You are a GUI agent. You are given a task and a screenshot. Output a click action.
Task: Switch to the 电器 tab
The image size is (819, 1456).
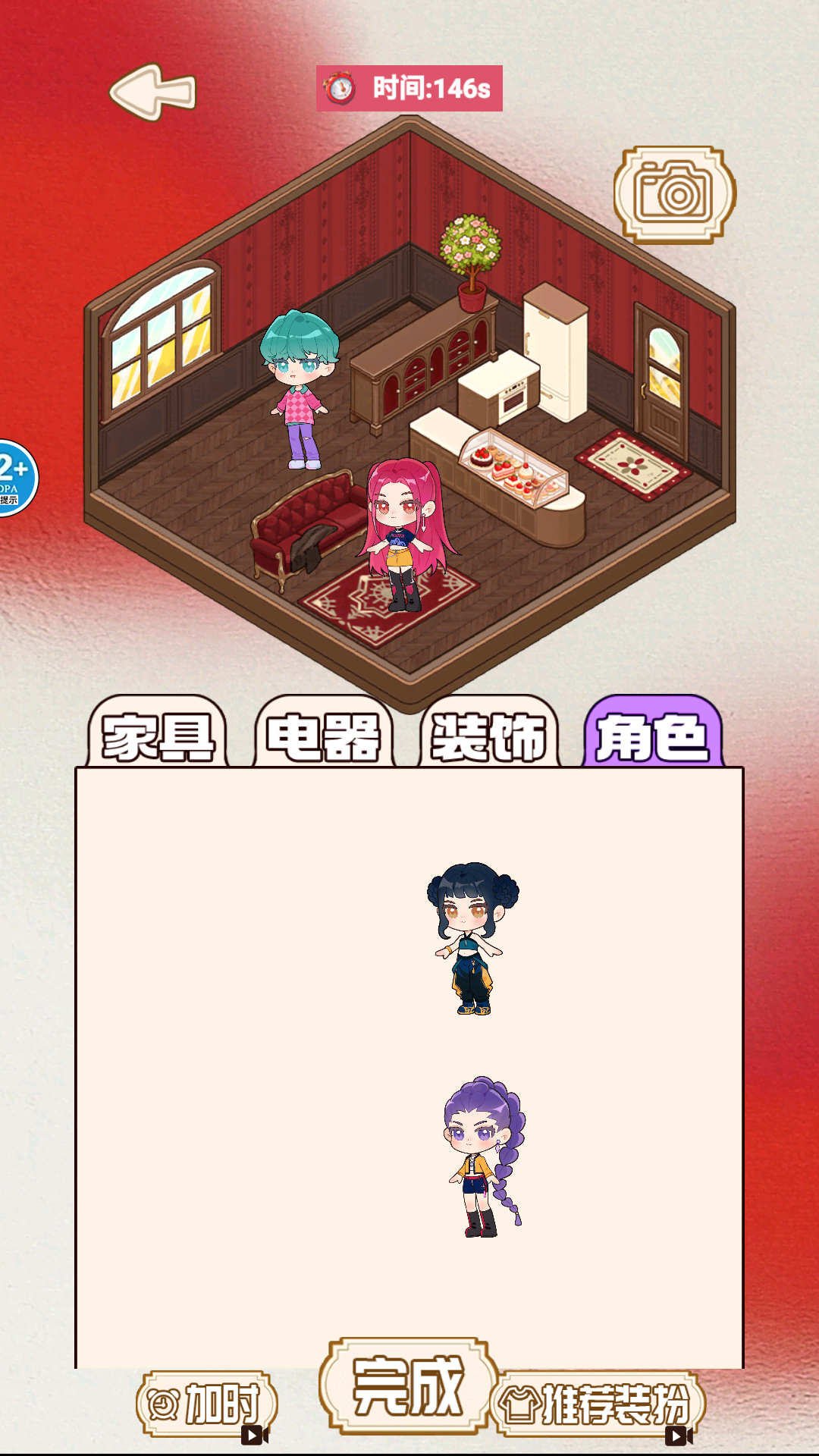[324, 736]
